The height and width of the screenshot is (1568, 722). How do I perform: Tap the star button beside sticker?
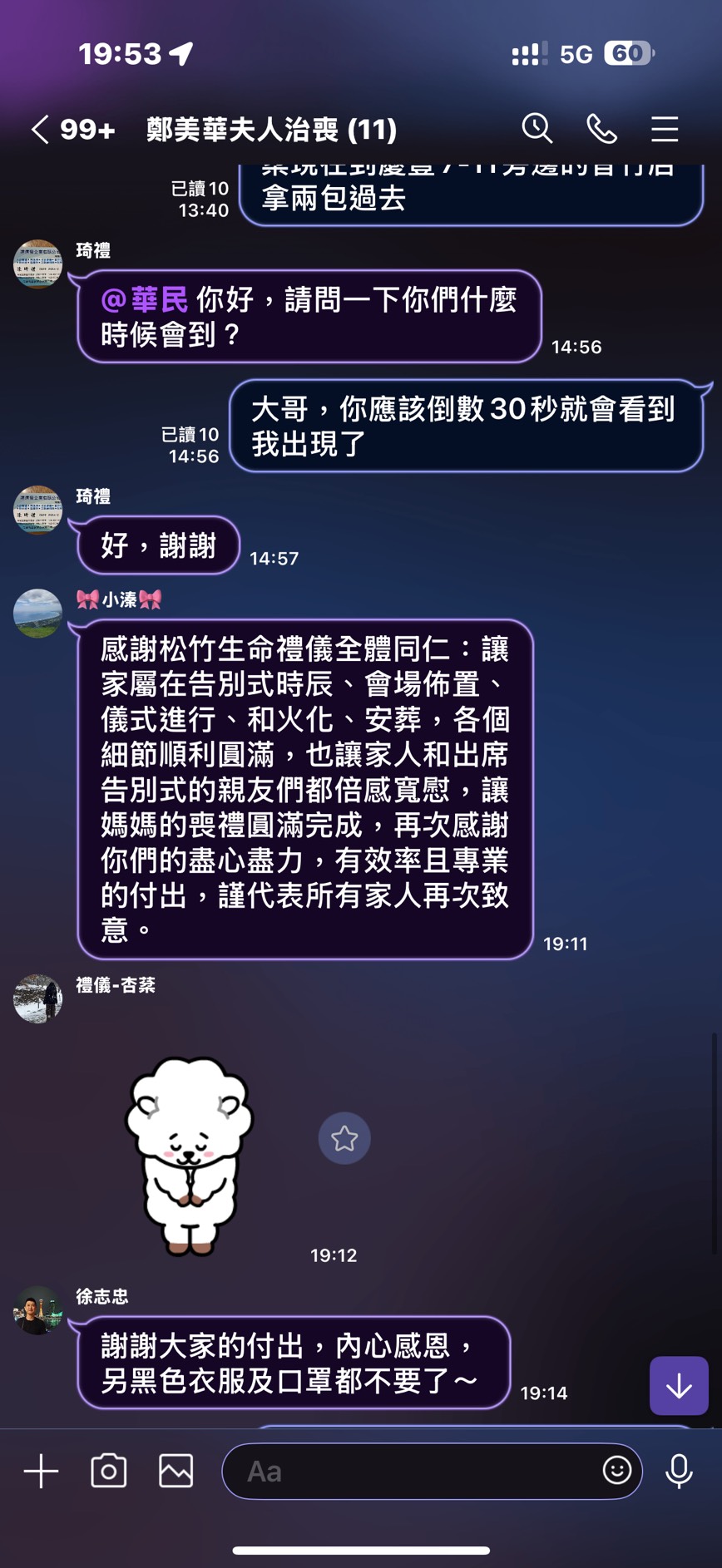pyautogui.click(x=344, y=1138)
